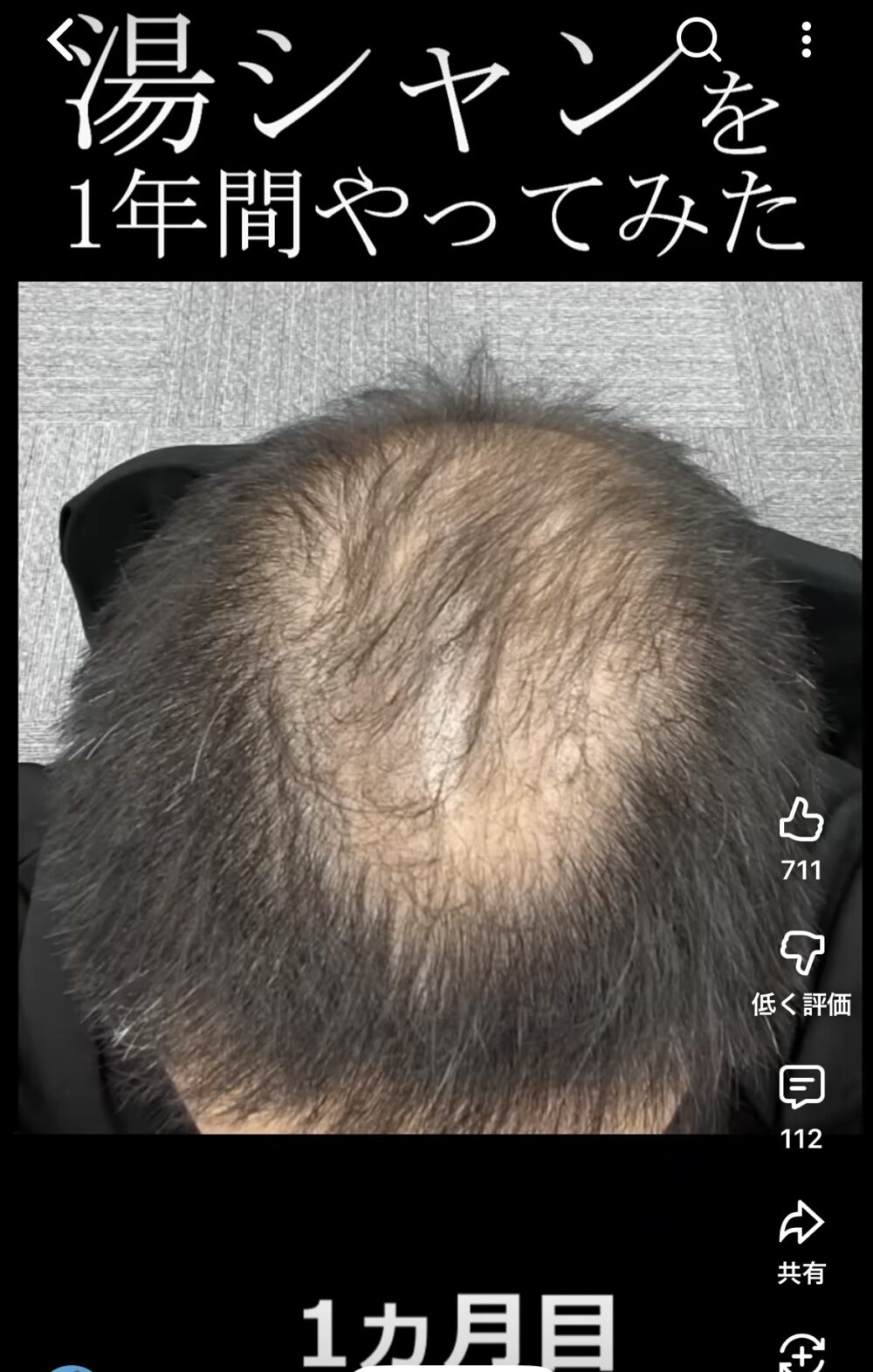Open the three-dot overflow menu
The image size is (873, 1372).
pyautogui.click(x=806, y=40)
